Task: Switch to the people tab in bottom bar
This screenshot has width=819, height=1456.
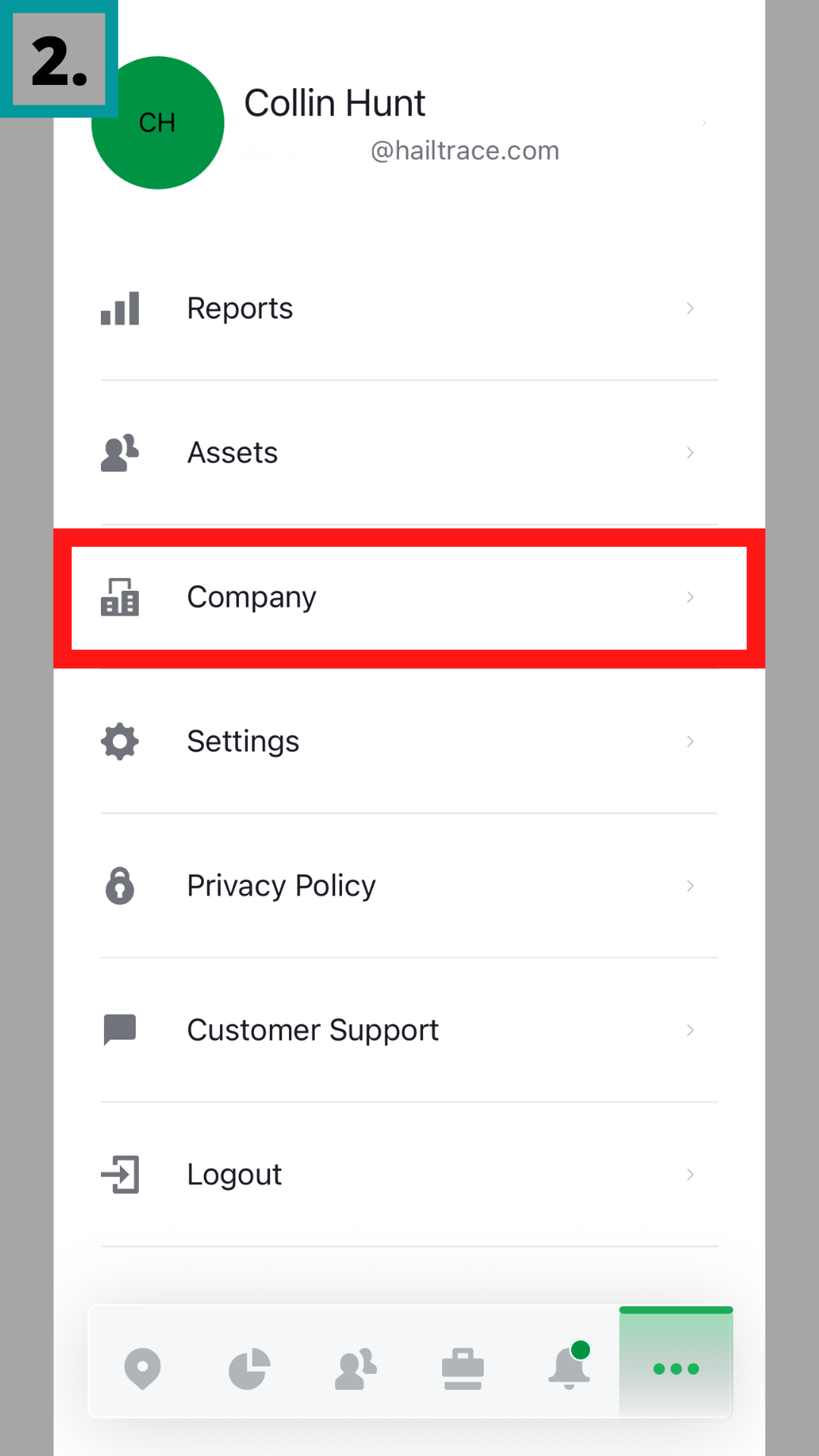Action: point(356,1369)
